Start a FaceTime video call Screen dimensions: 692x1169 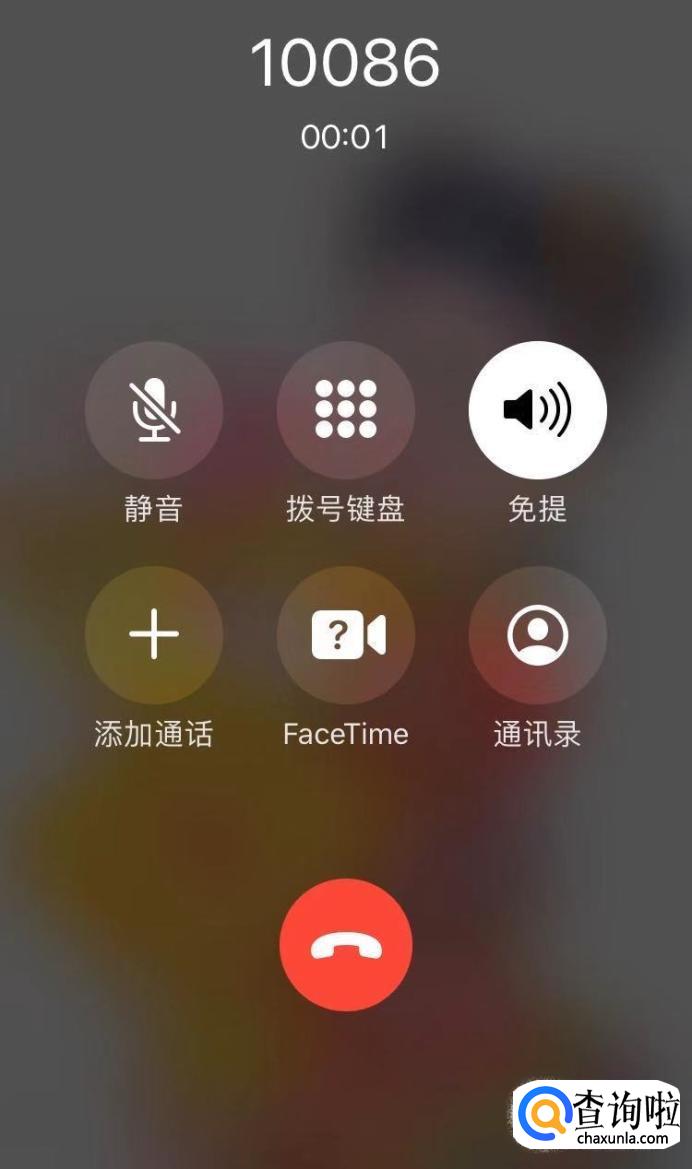coord(346,635)
